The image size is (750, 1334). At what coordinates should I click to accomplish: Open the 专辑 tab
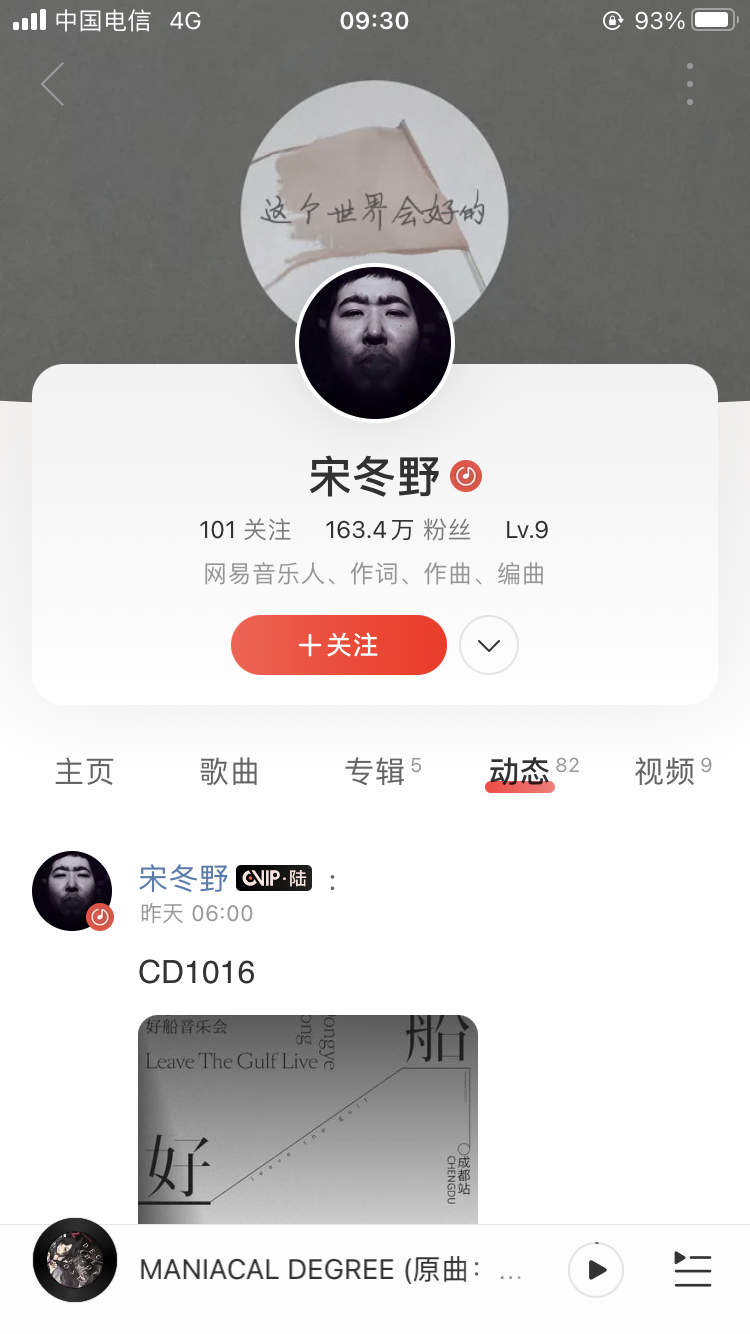tap(376, 771)
